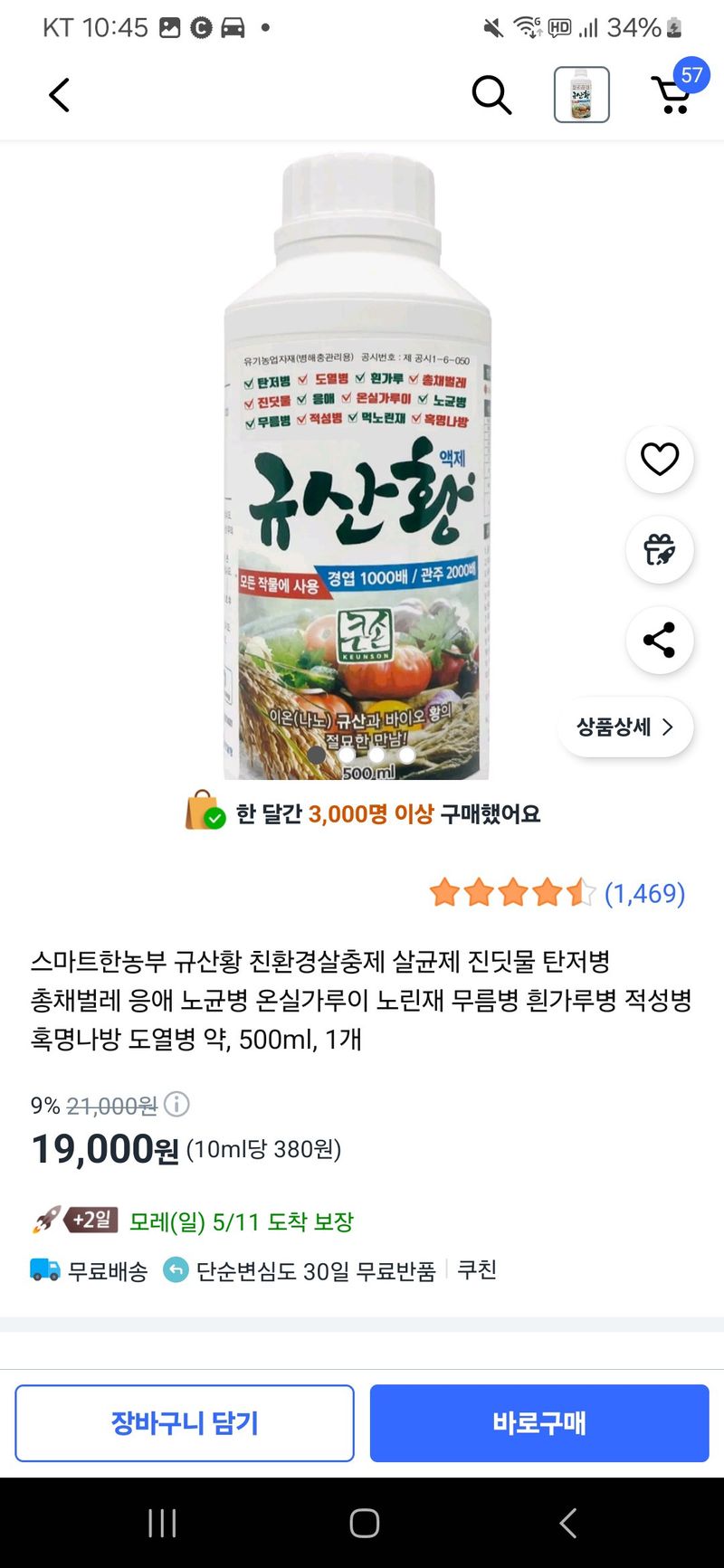Send this product as a gift

point(660,550)
